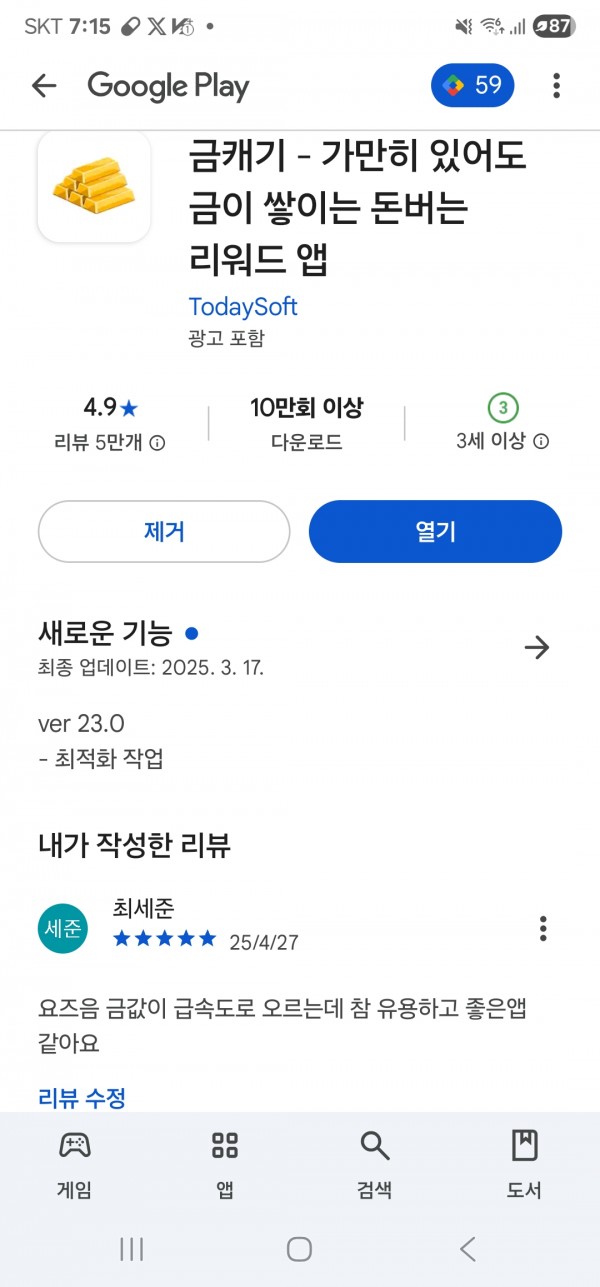The height and width of the screenshot is (1287, 600).
Task: Tap 리뷰 수정 to edit review
Action: pos(82,1097)
